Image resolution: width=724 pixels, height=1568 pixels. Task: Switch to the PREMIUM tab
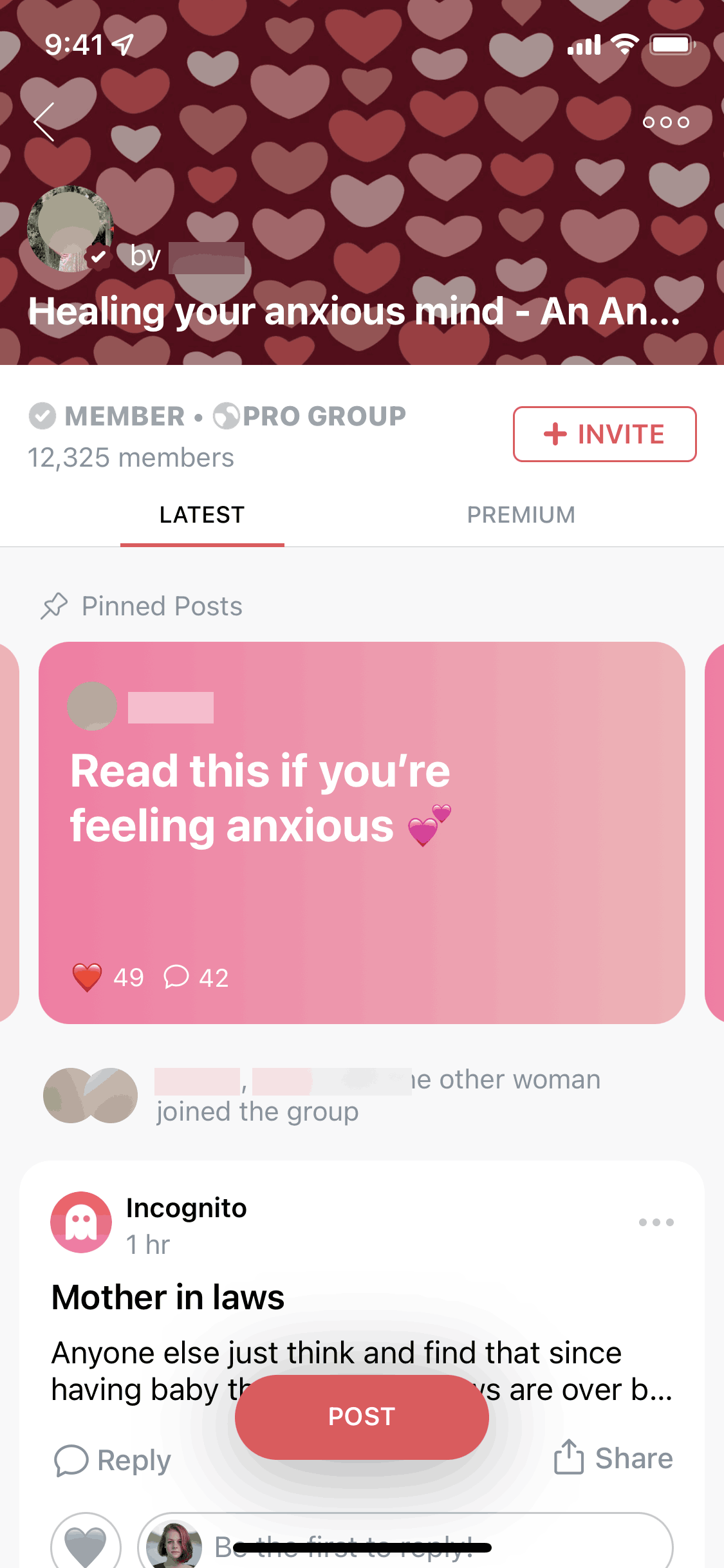point(521,515)
